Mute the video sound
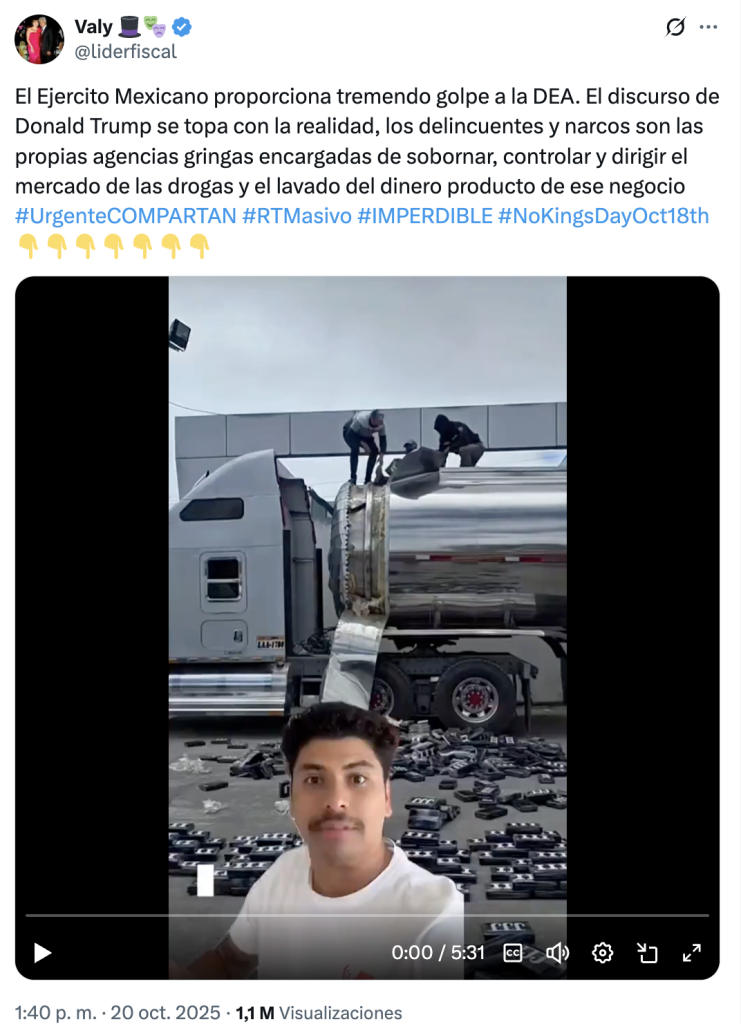Screen dimensions: 741x1024 pyautogui.click(x=558, y=953)
